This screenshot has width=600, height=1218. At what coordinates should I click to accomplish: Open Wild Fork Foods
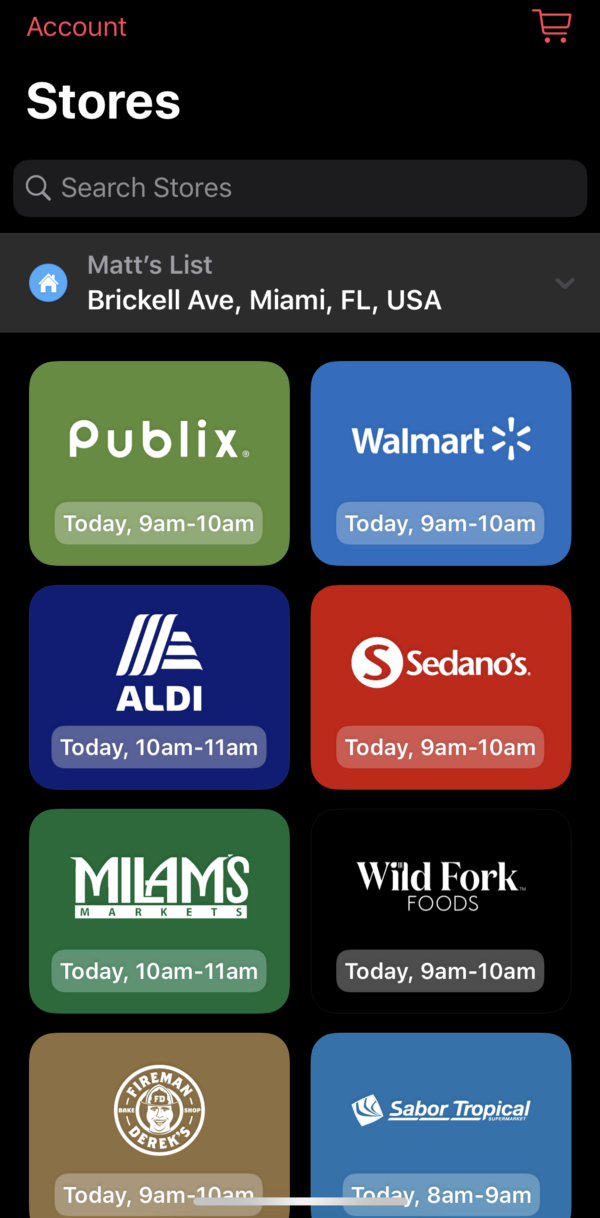pos(441,910)
